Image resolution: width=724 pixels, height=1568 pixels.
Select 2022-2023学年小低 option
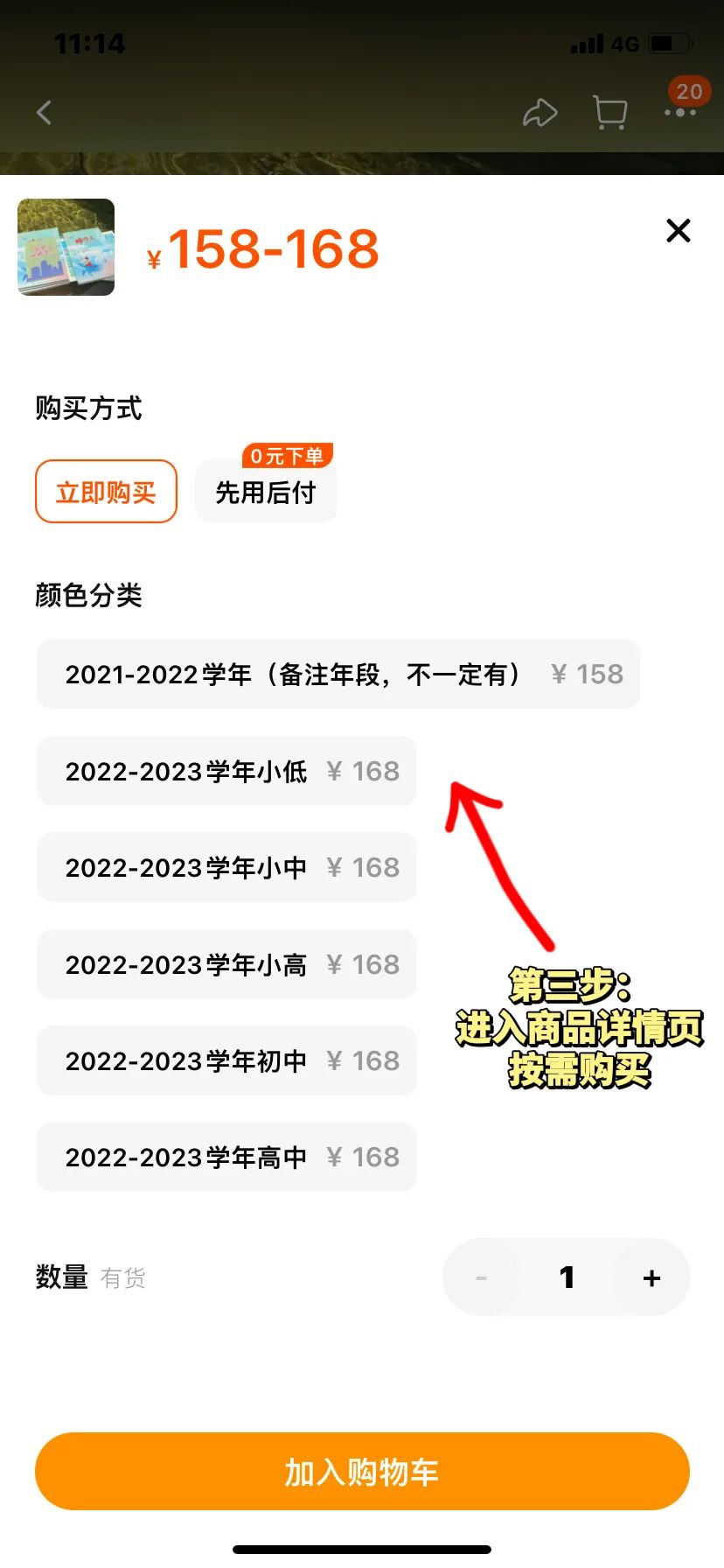[x=226, y=771]
